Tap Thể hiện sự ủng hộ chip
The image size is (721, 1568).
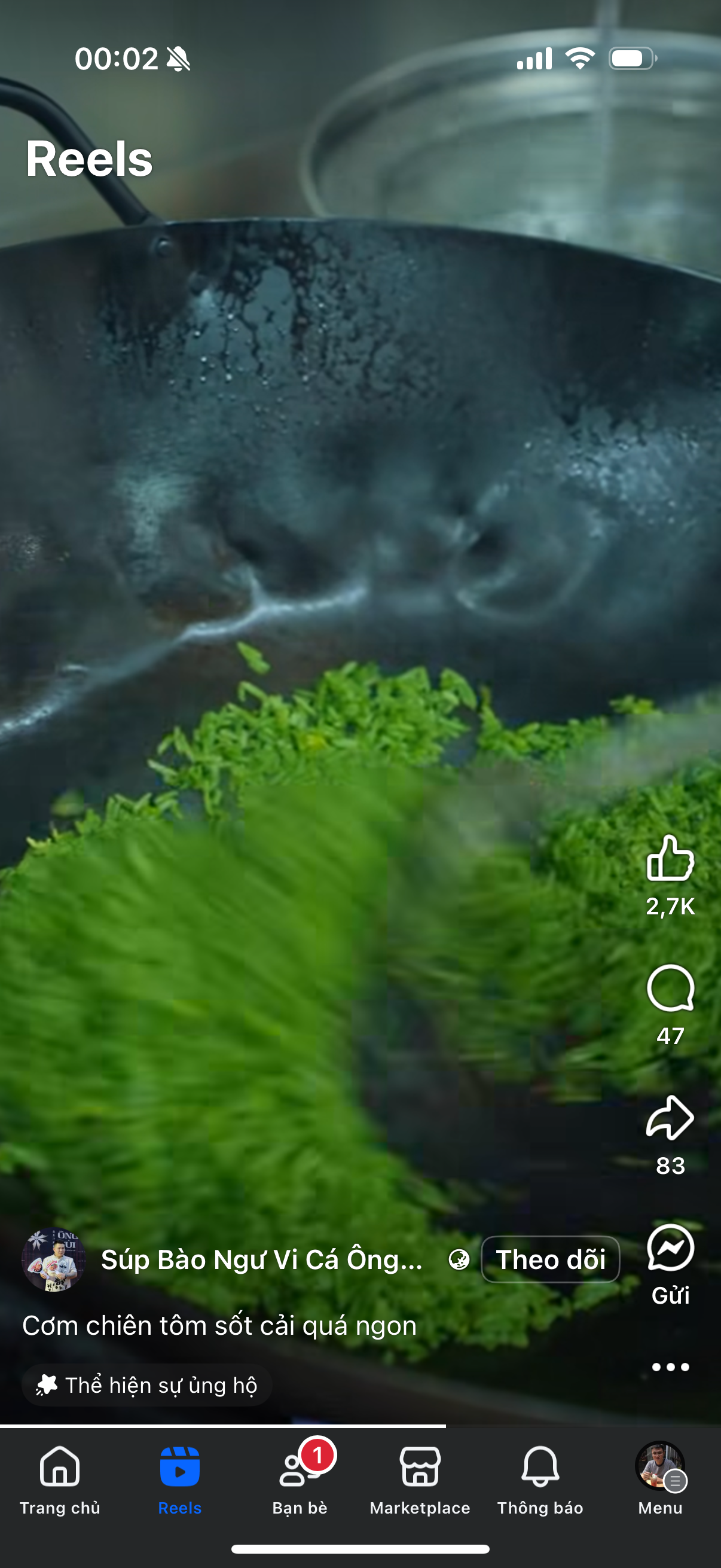pyautogui.click(x=146, y=1386)
